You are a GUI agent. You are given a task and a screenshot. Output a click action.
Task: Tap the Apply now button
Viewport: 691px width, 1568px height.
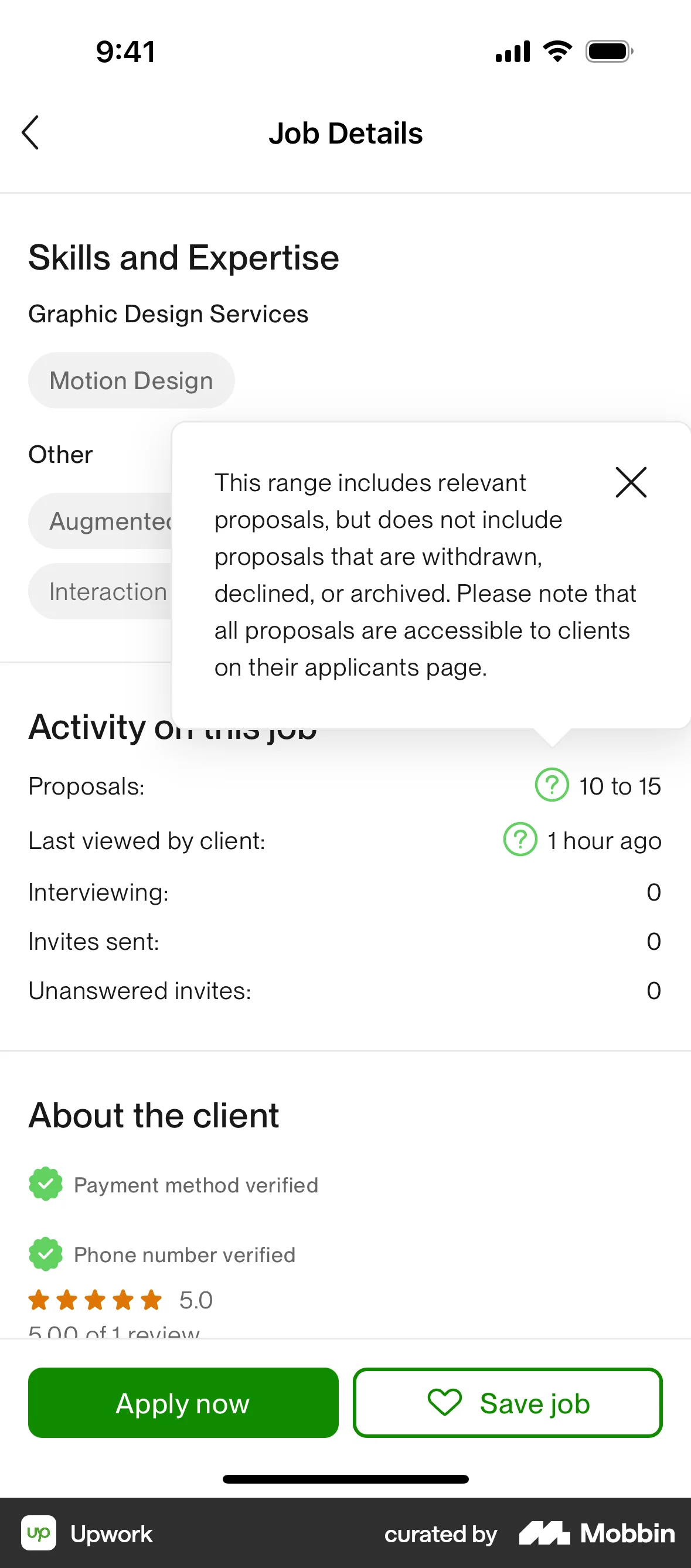pos(183,1403)
